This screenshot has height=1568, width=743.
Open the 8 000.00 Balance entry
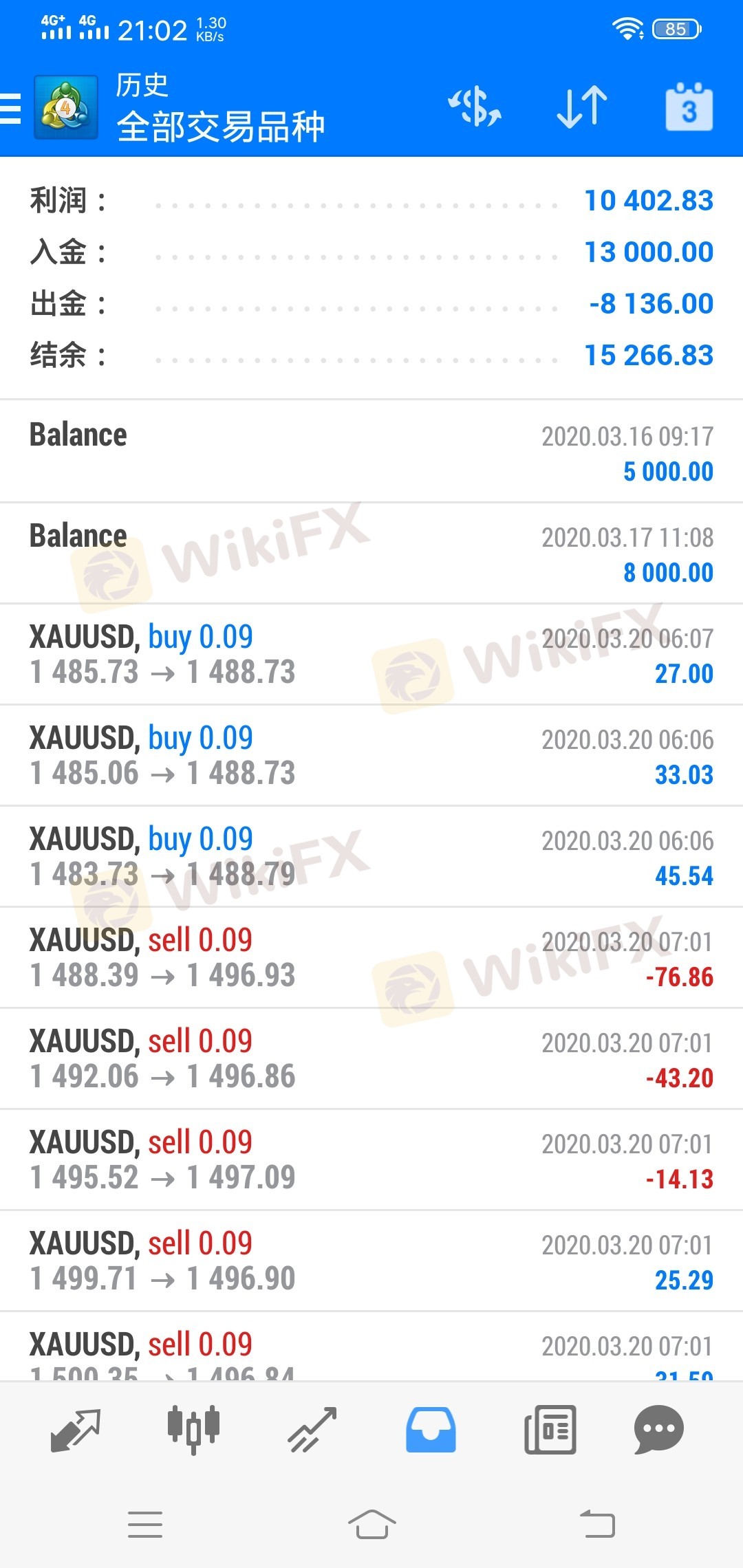[371, 553]
